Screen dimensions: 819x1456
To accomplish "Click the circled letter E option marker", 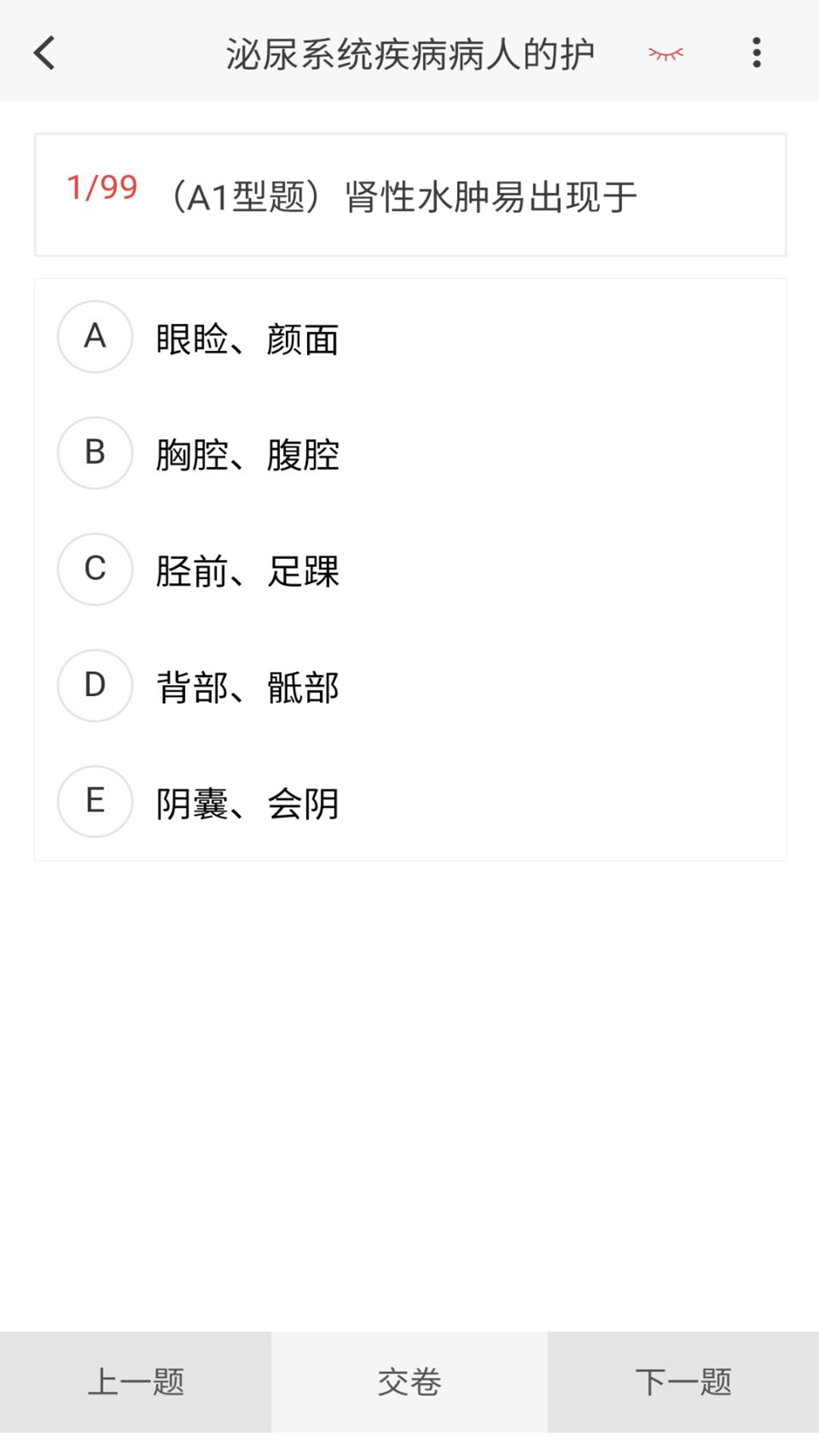I will 95,802.
